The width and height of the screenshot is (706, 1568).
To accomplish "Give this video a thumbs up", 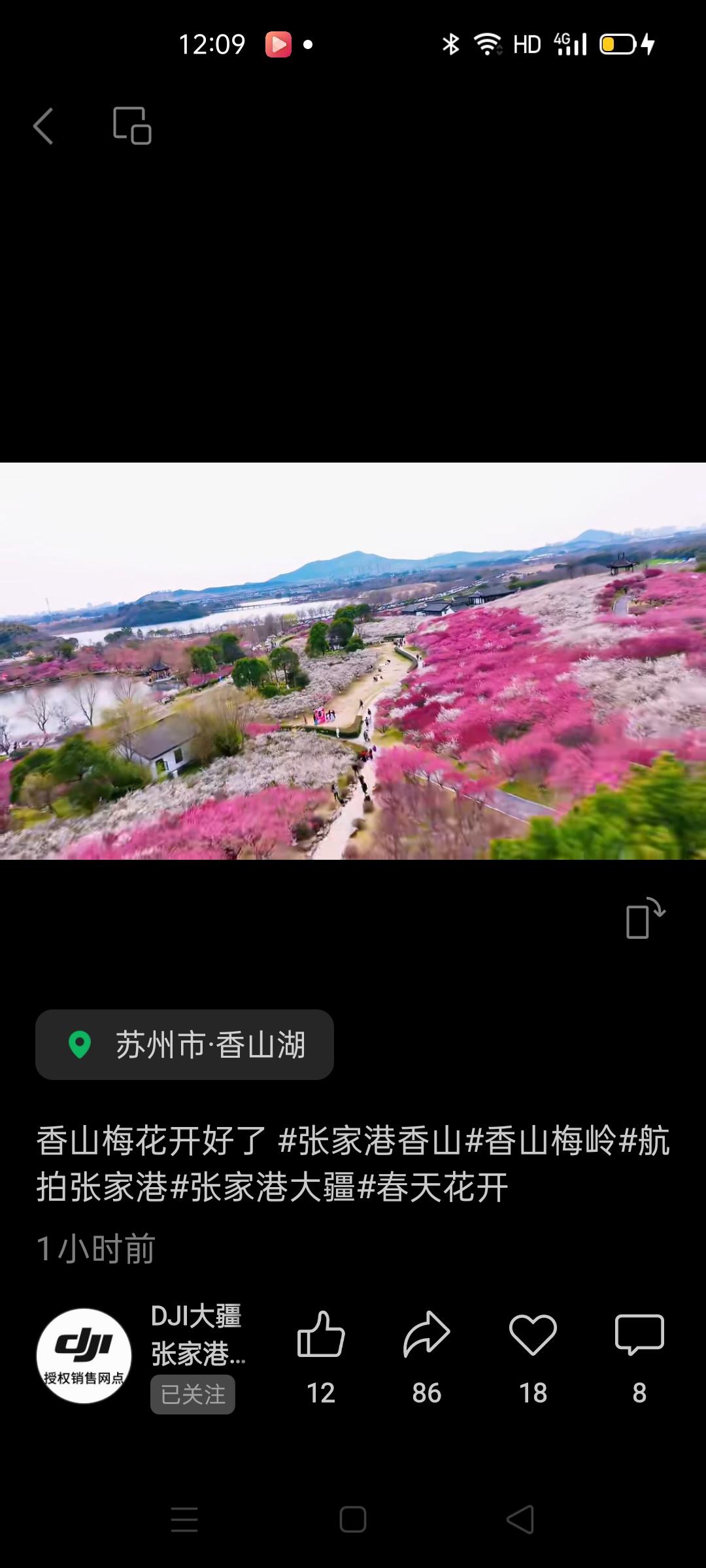I will point(320,1335).
